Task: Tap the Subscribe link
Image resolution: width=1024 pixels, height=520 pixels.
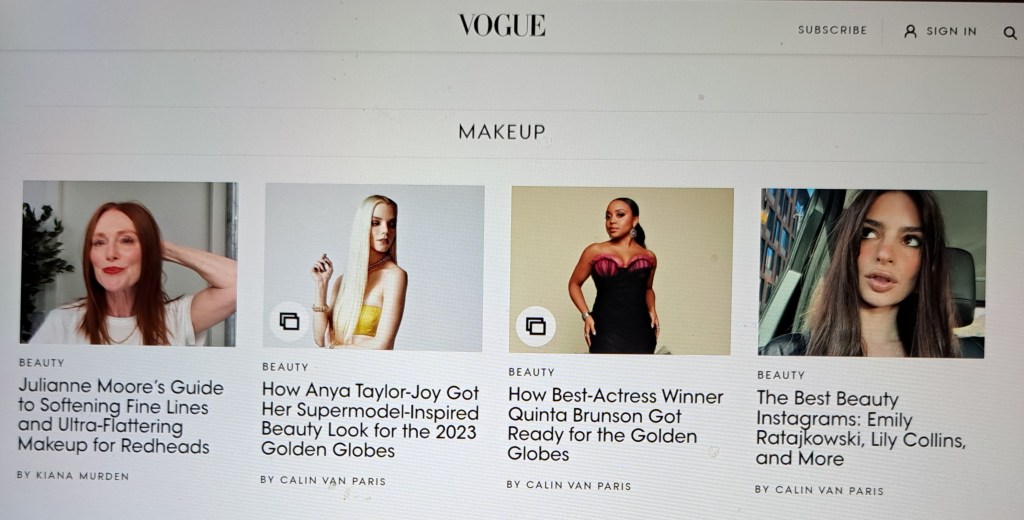Action: coord(832,30)
